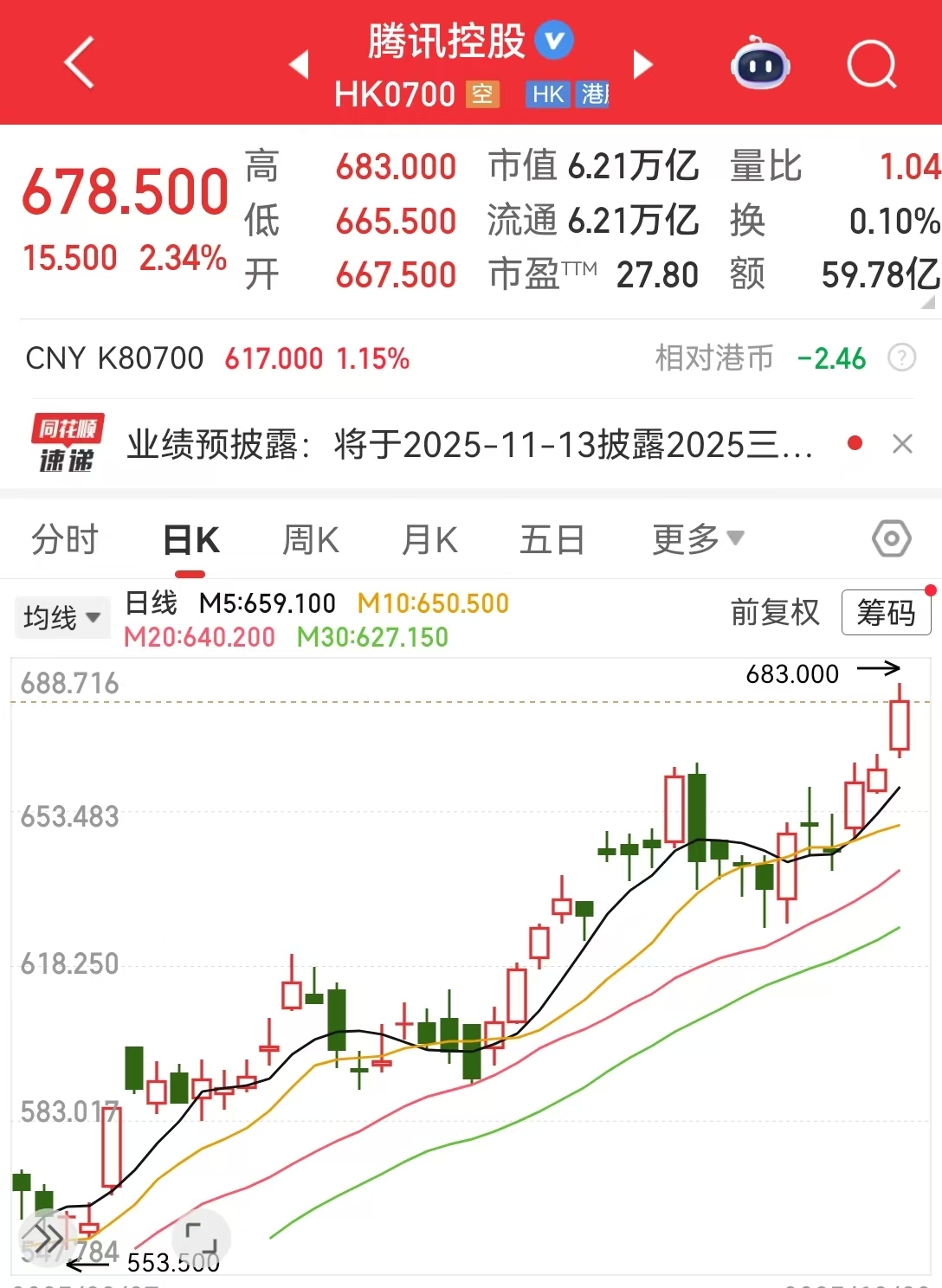Change the 前复权 adjustment option
Viewport: 942px width, 1288px height.
pyautogui.click(x=775, y=613)
